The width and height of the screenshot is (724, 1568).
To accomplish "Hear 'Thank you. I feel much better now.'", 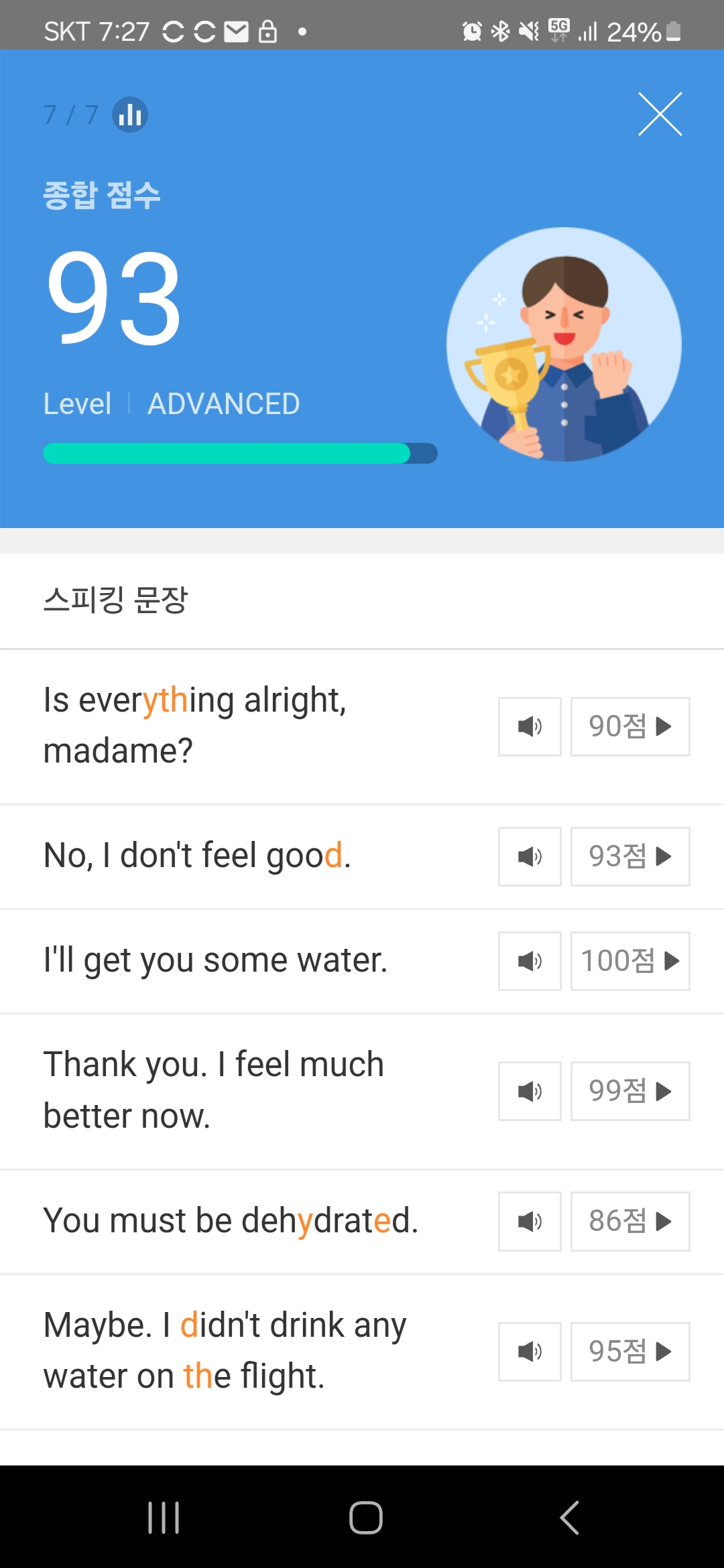I will 530,1091.
